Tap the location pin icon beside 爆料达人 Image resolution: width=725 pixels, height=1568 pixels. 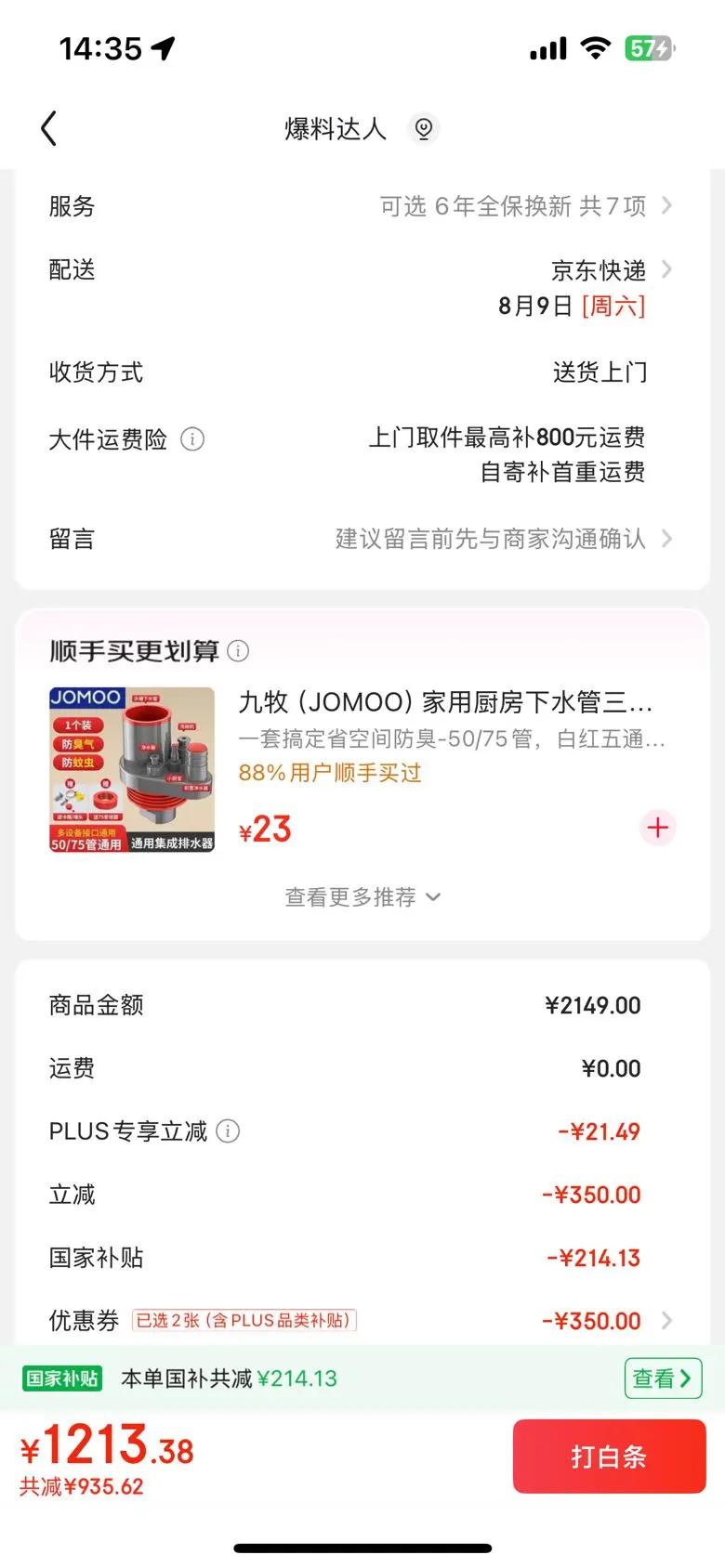pos(424,129)
